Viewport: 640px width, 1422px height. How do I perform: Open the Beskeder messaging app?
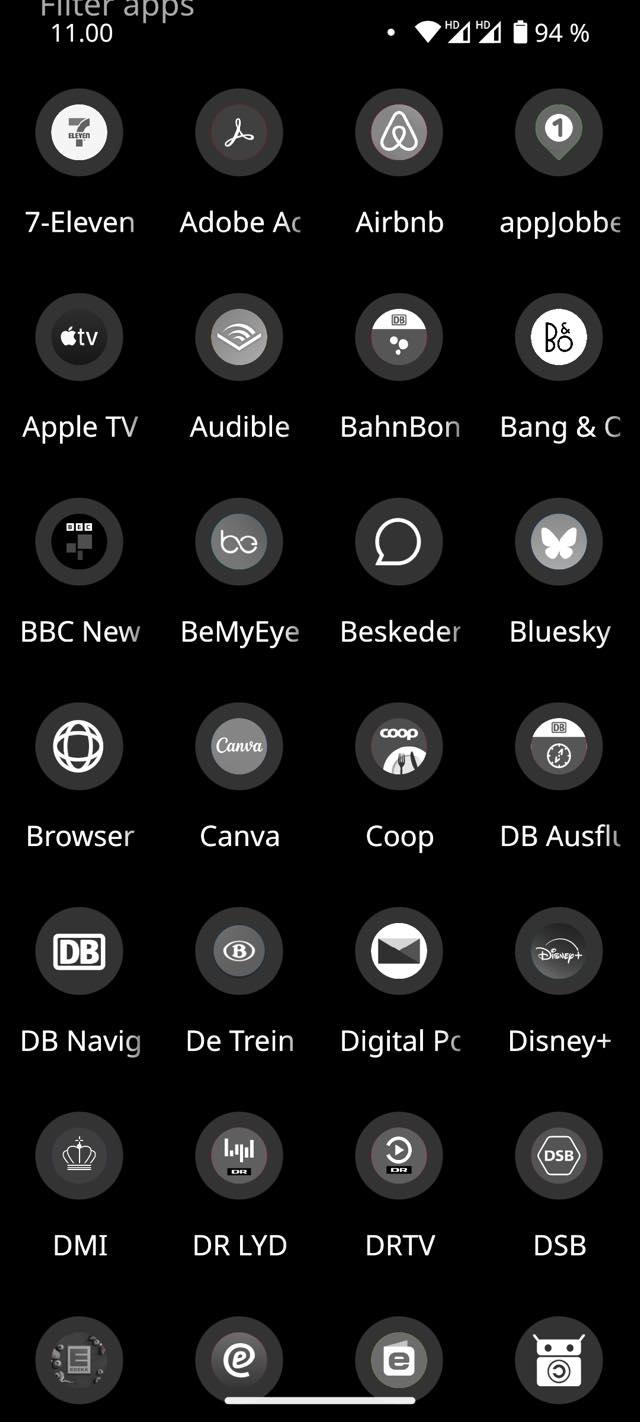pyautogui.click(x=399, y=542)
